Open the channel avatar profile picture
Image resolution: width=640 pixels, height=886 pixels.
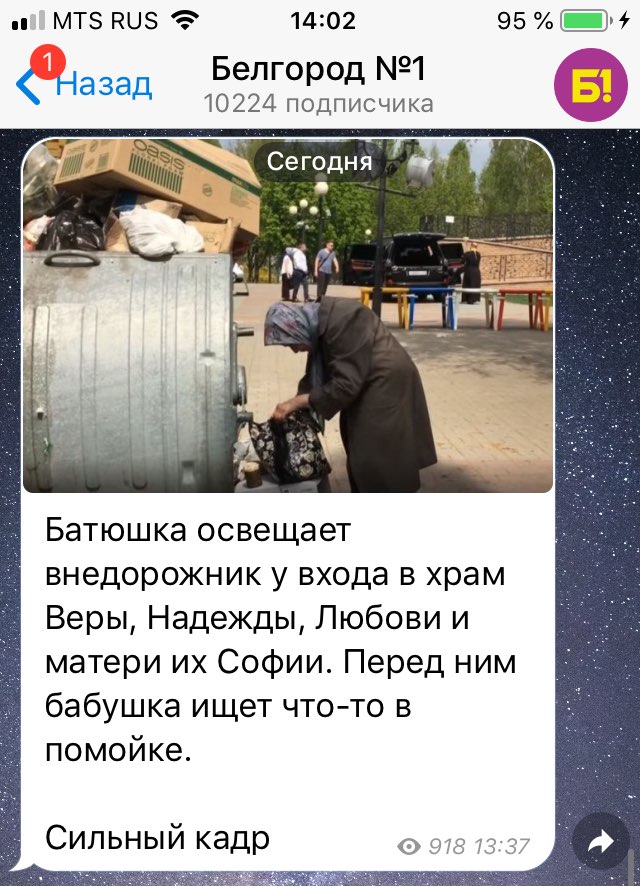tap(590, 84)
